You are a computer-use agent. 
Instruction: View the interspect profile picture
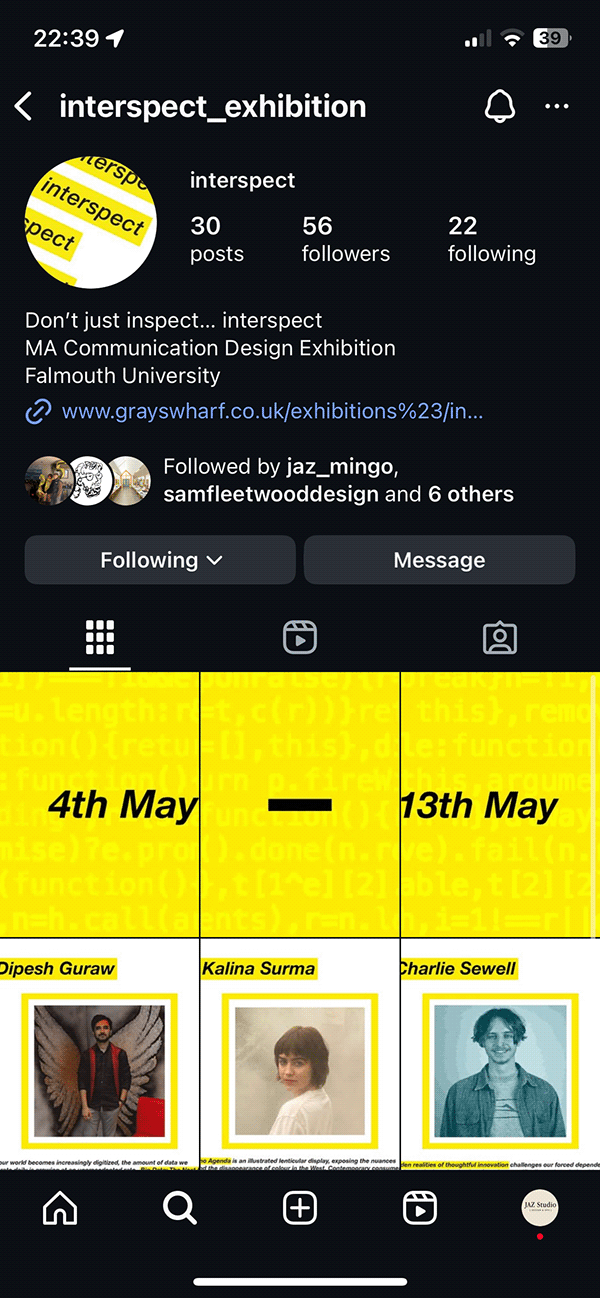click(90, 222)
